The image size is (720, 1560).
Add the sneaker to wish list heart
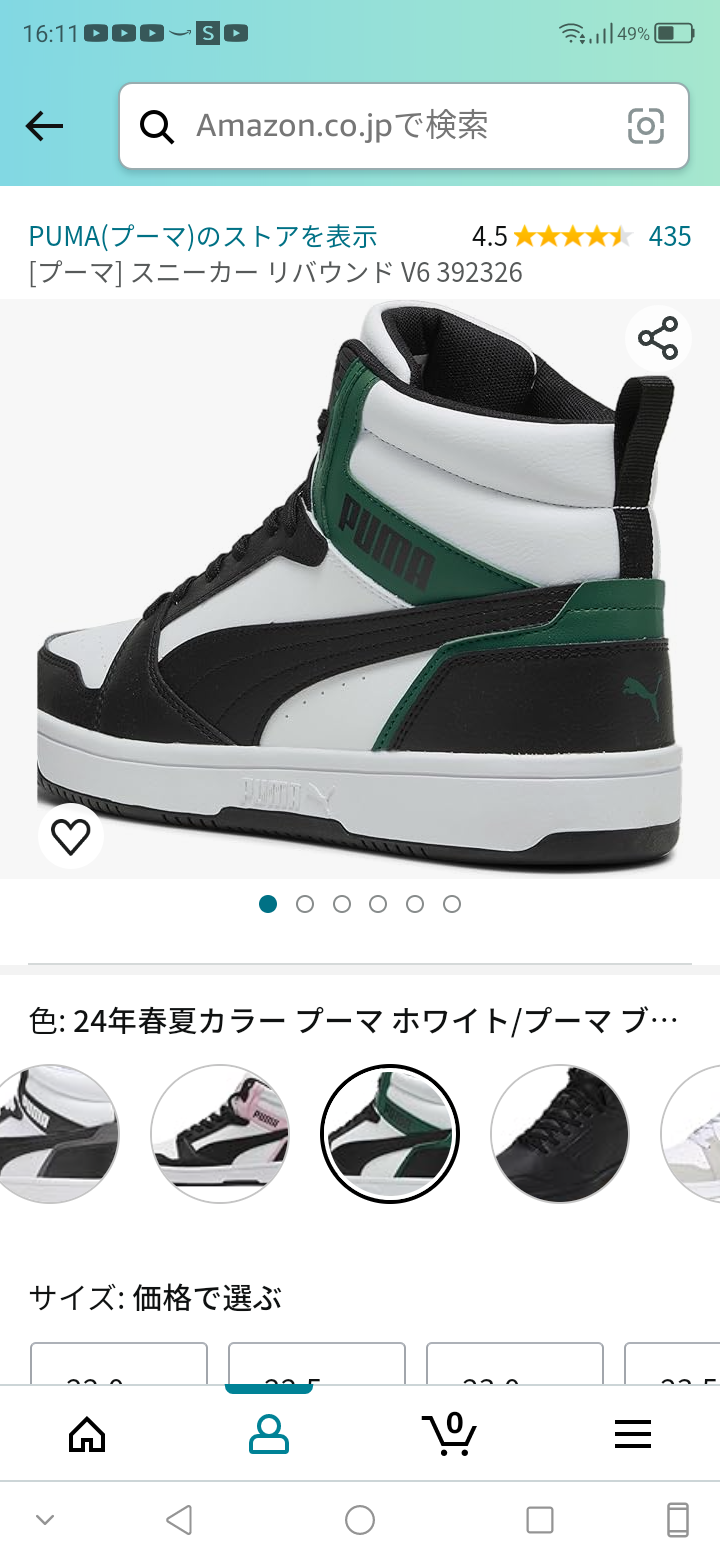pos(70,836)
